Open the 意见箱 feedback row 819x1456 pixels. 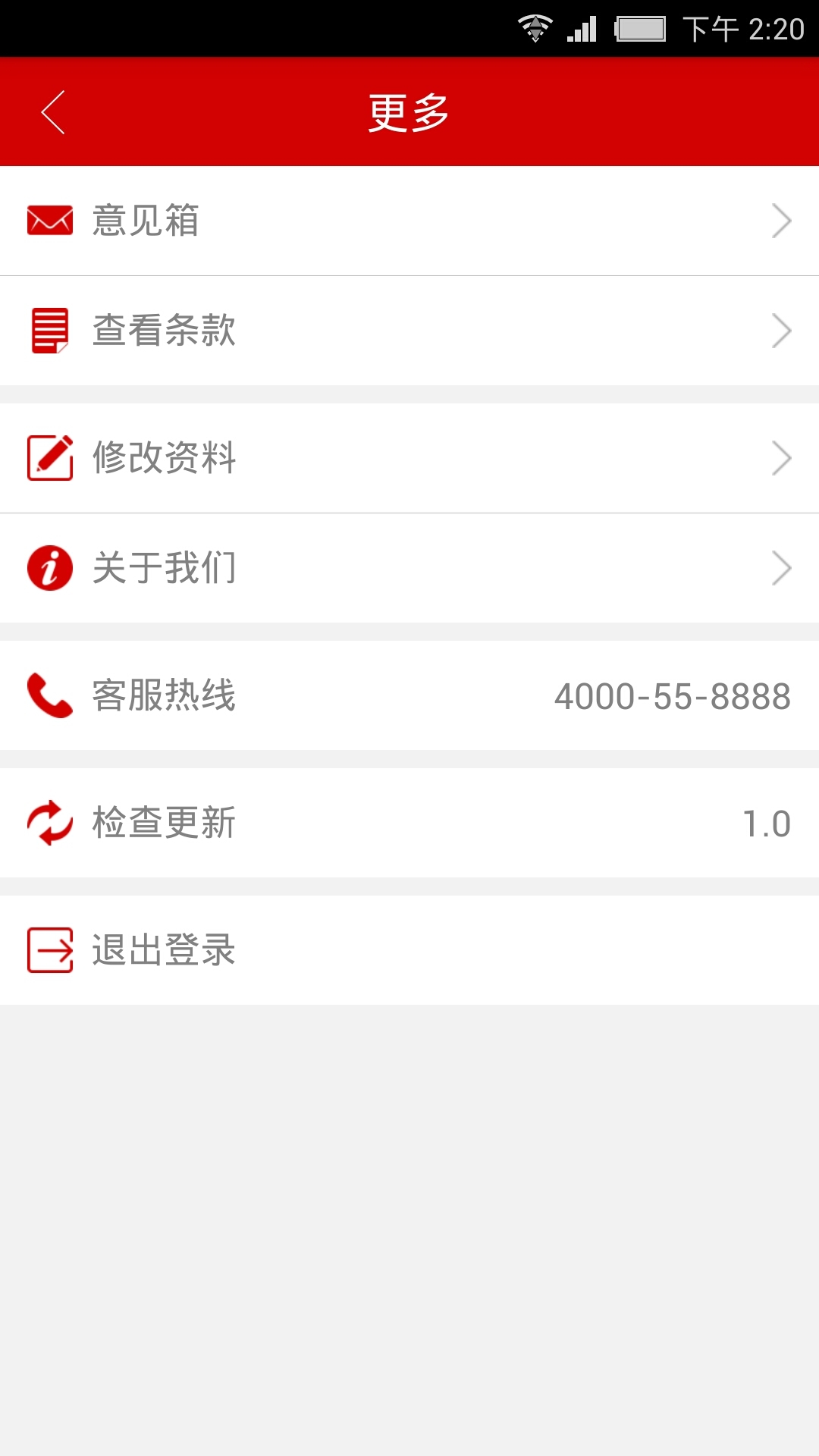(x=409, y=221)
